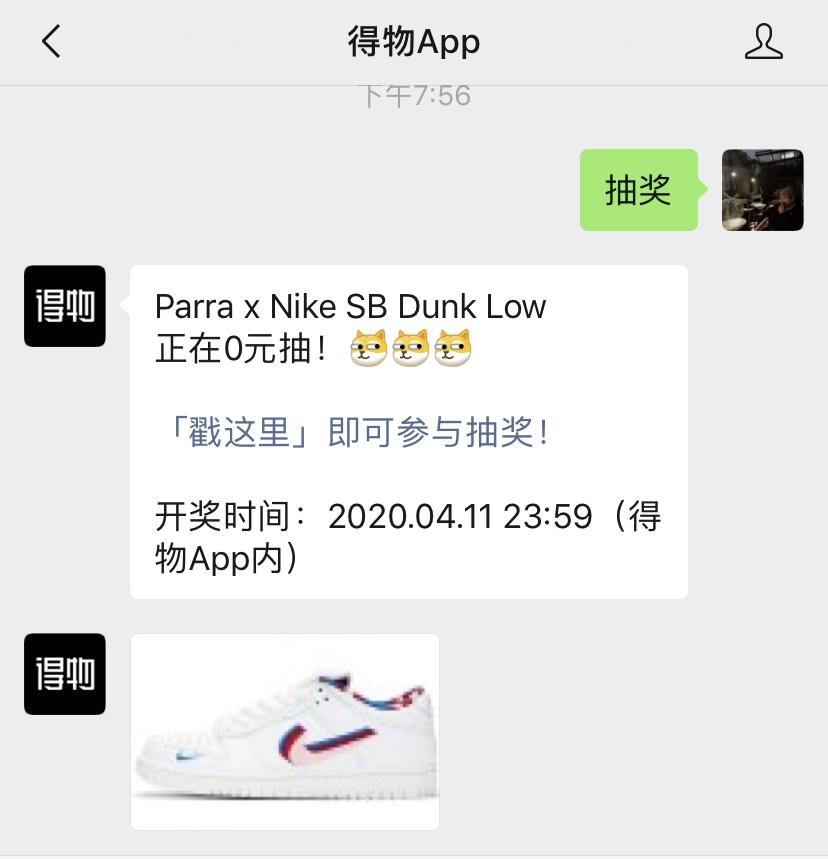Open the 得物 avatar next to the text message

[x=65, y=306]
